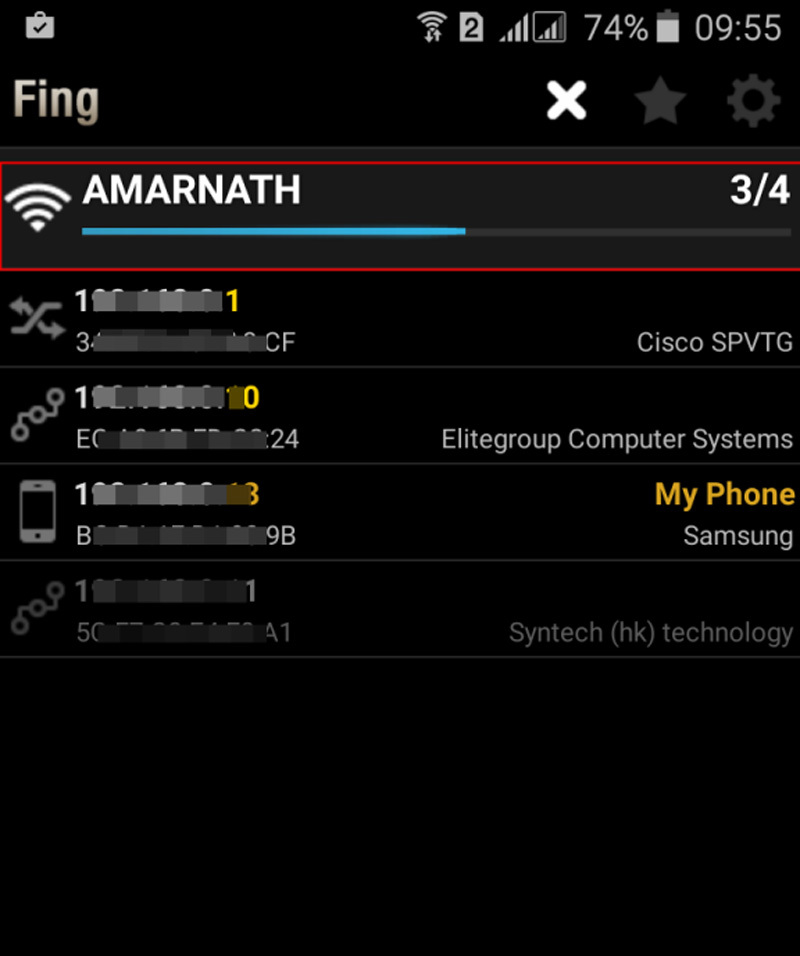Screen dimensions: 800x956
Task: Select the My Phone Samsung device
Action: point(400,513)
